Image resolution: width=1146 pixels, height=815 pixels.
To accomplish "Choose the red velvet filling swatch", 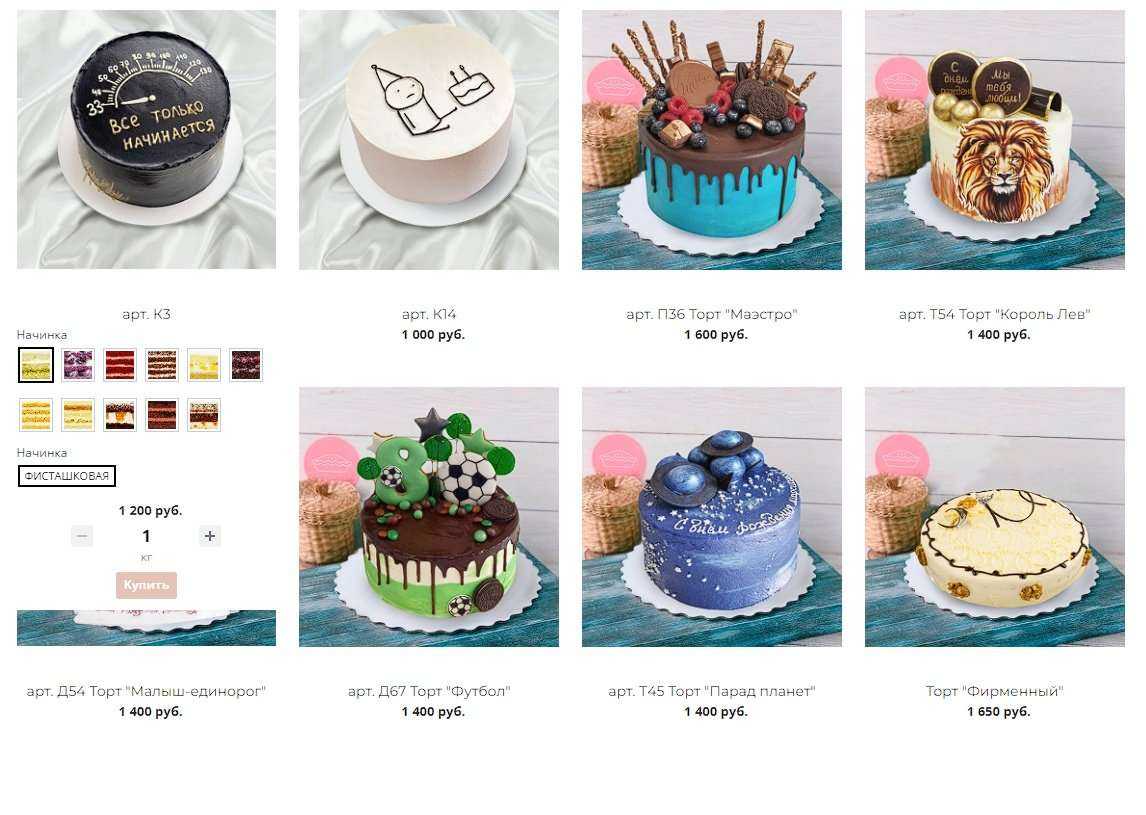I will point(120,365).
